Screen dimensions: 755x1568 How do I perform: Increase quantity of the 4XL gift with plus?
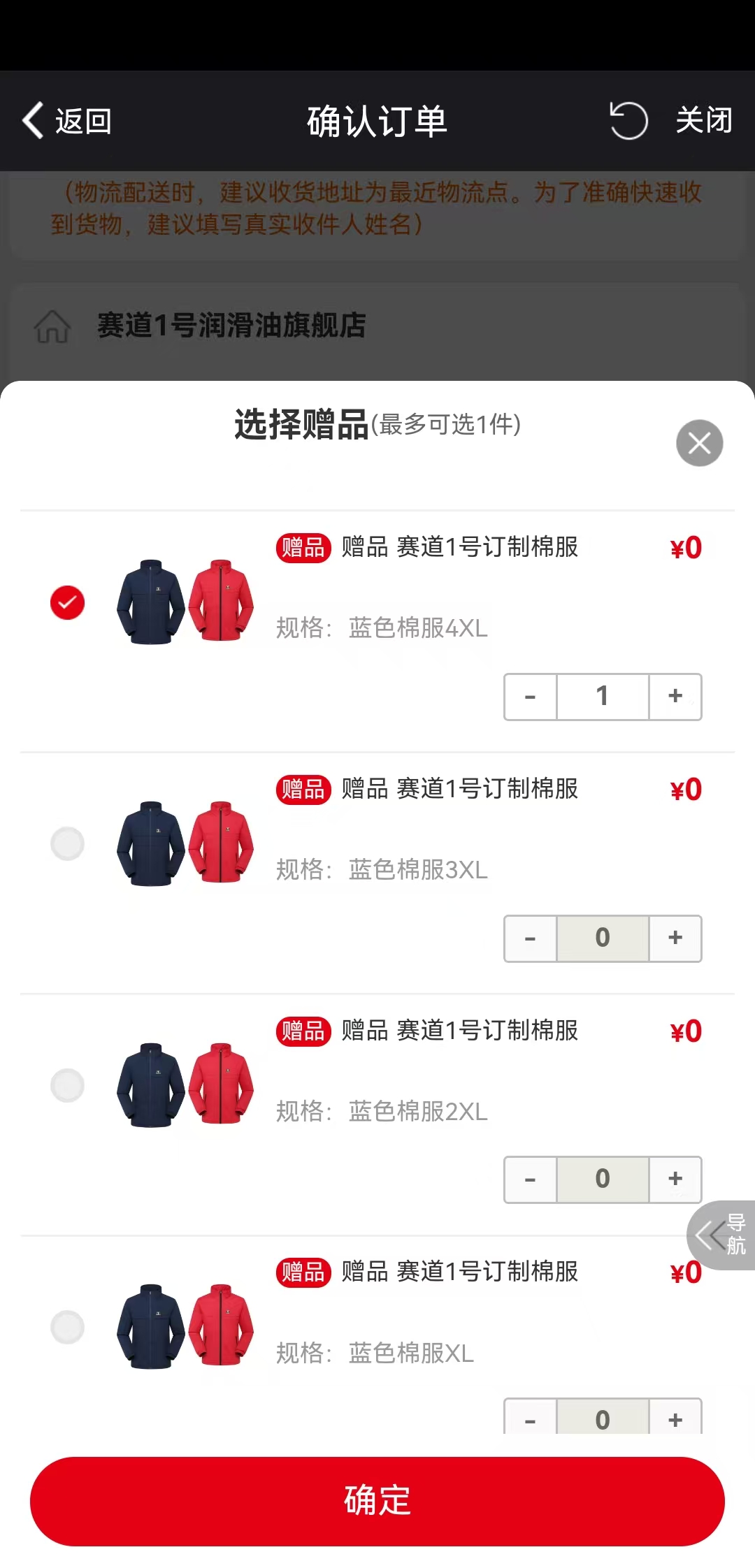tap(674, 696)
